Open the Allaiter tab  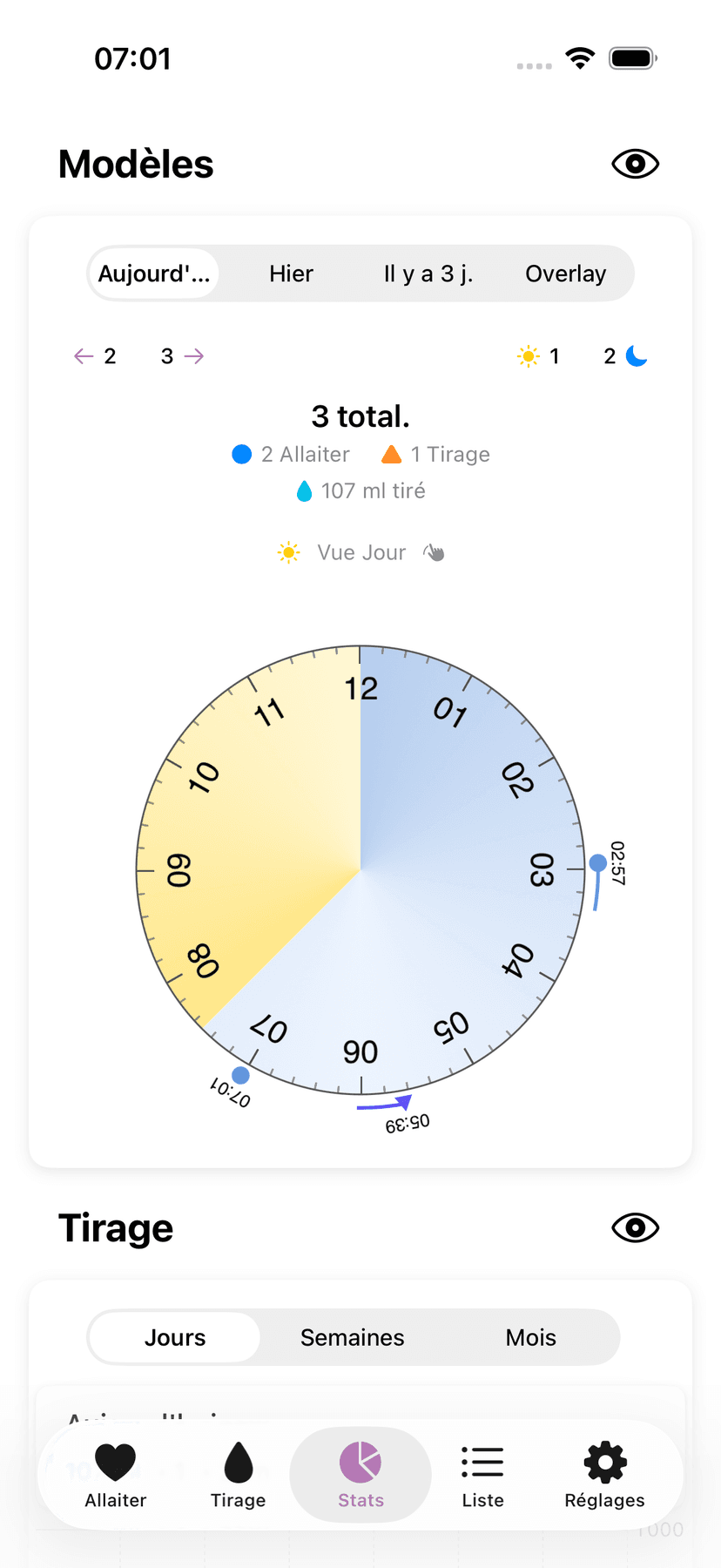coord(116,1475)
